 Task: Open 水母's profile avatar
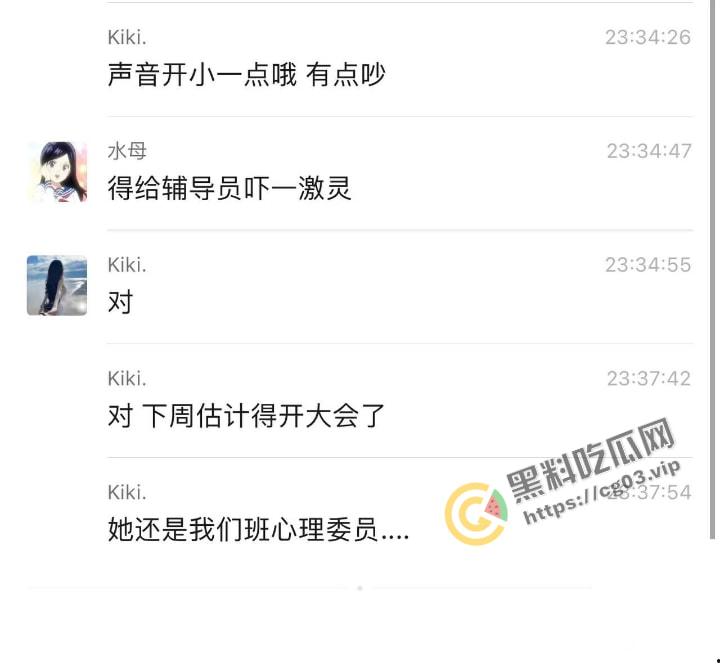click(56, 172)
